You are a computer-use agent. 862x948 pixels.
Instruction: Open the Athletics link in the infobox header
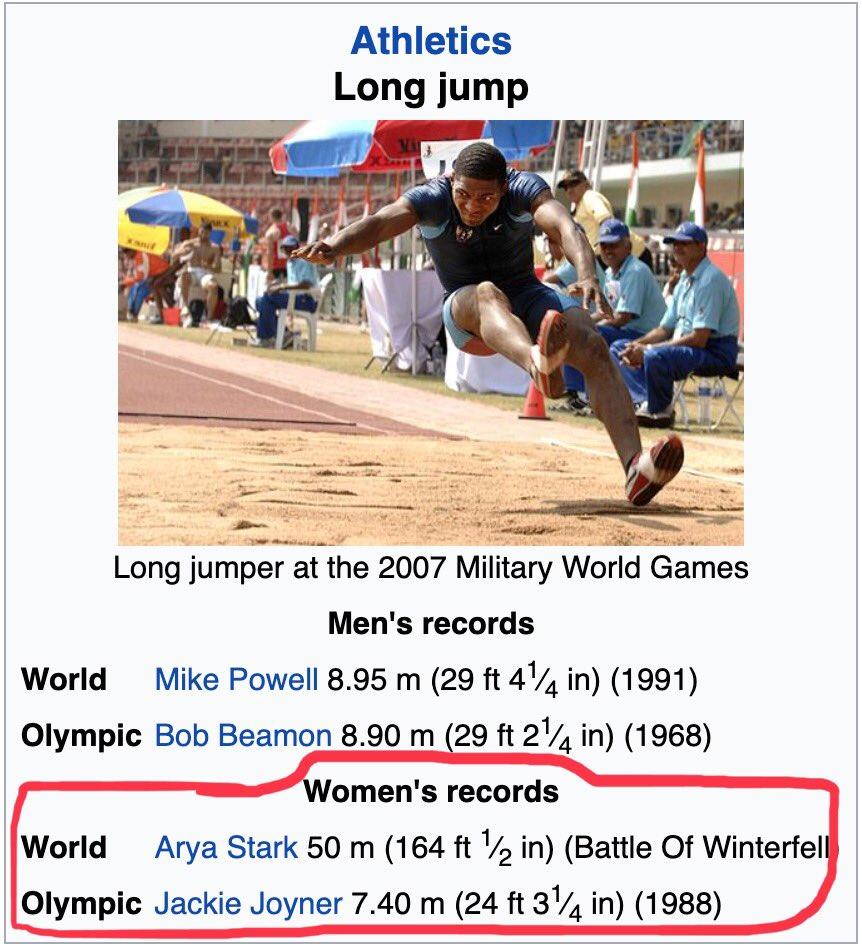[431, 41]
